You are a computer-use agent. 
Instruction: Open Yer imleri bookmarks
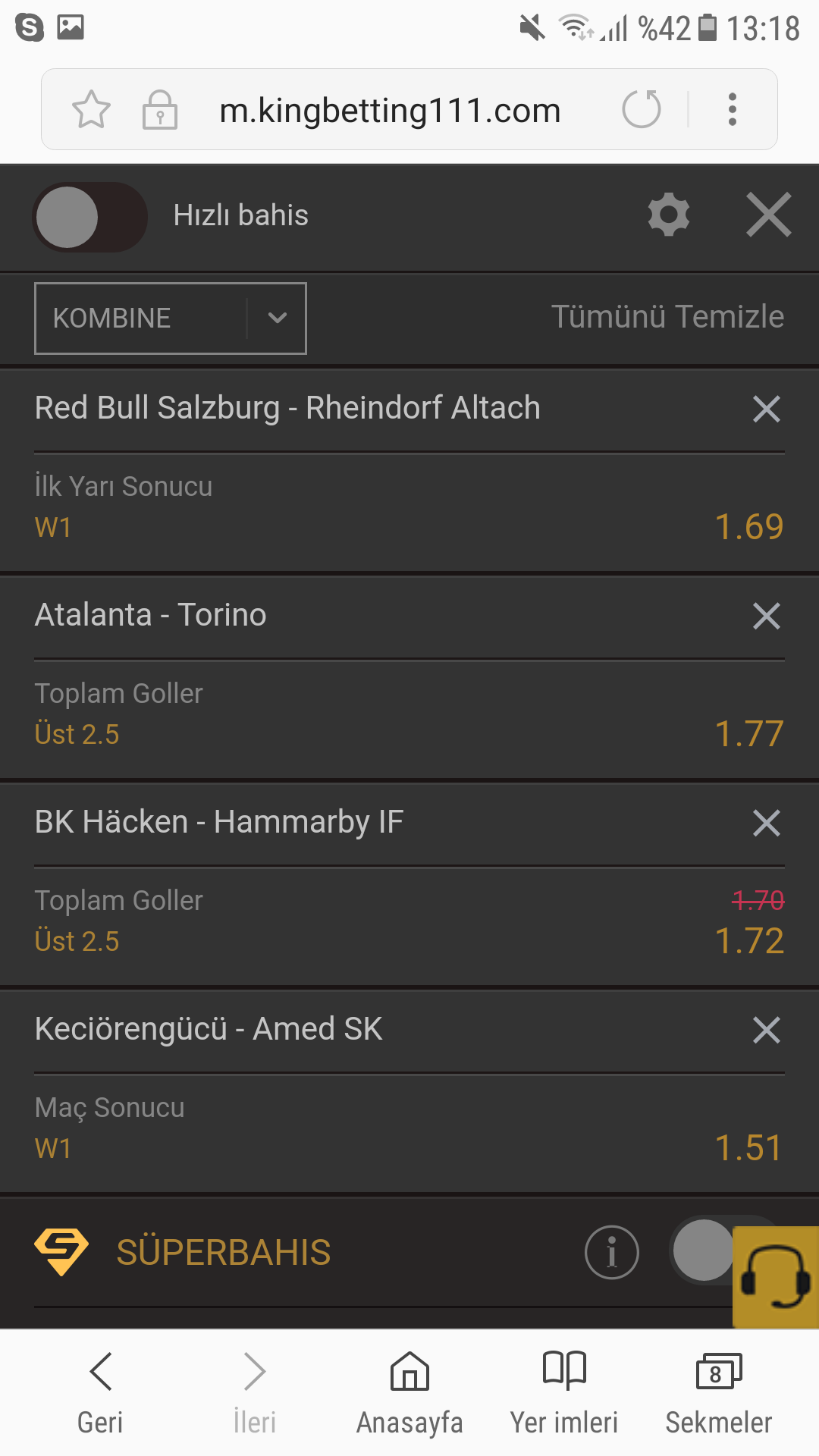tap(564, 1392)
